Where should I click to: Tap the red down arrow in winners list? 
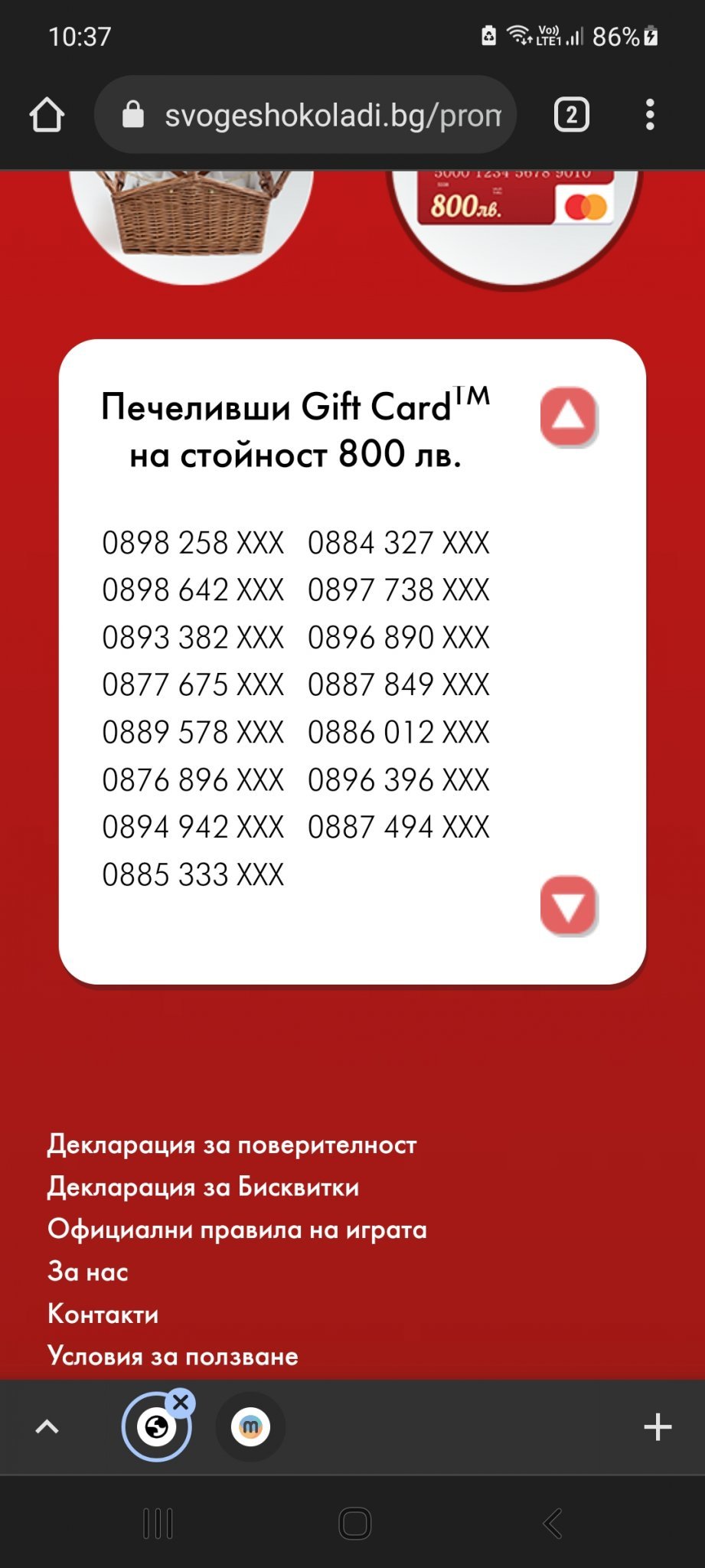[568, 906]
